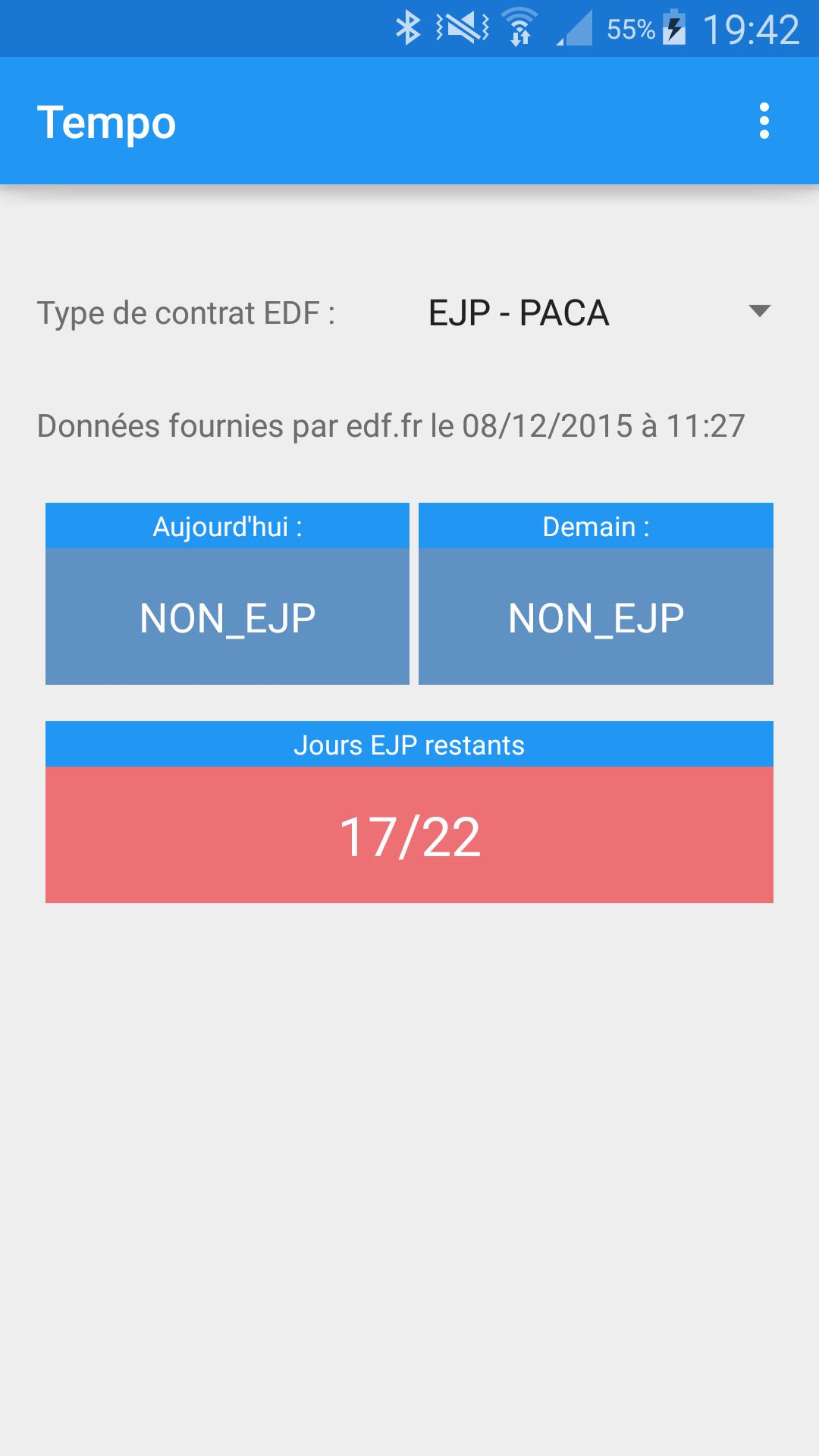Toggle today's NON_EJP status card
Image resolution: width=819 pixels, height=1456 pixels.
coord(227,614)
